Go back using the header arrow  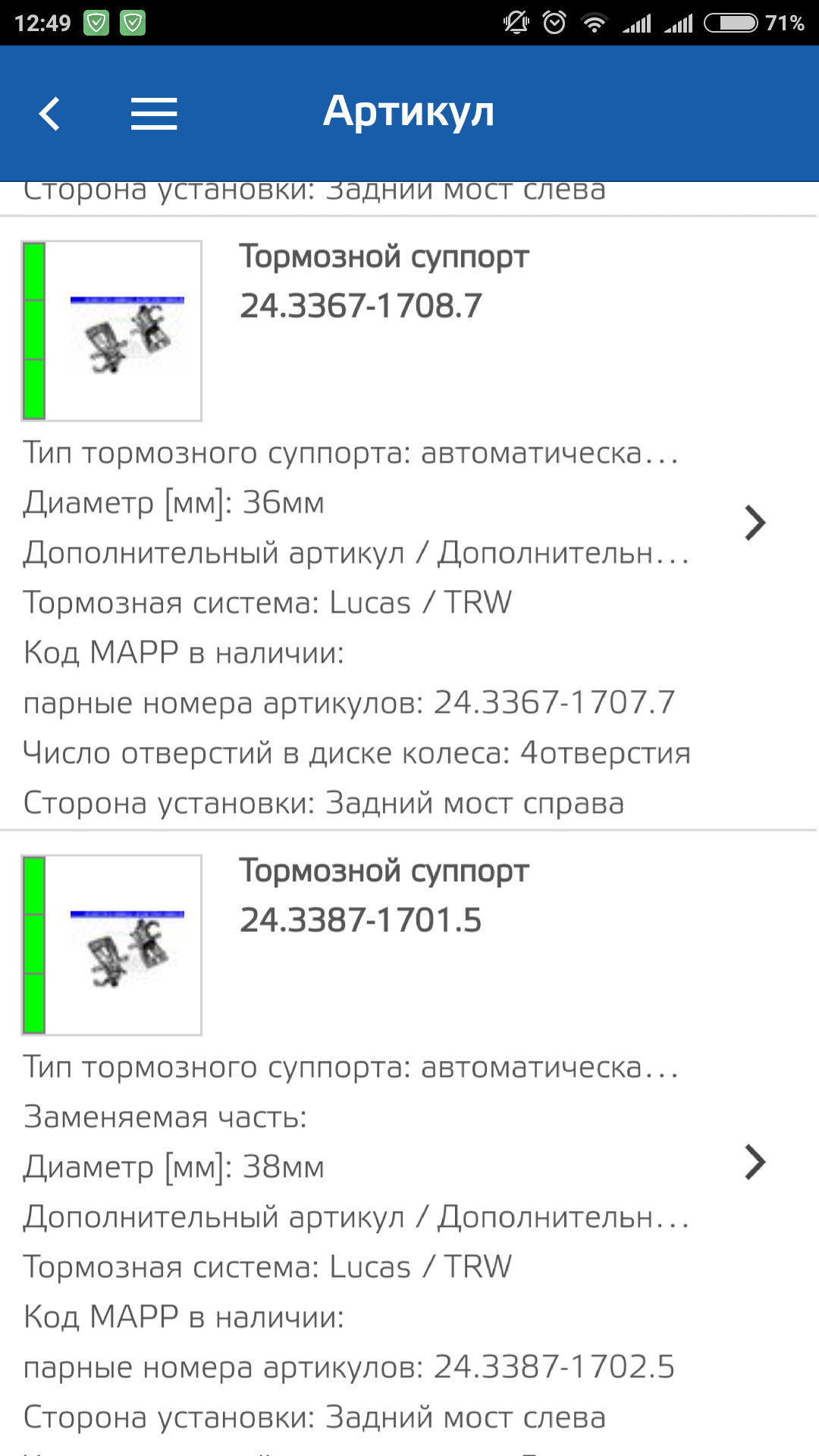(50, 114)
